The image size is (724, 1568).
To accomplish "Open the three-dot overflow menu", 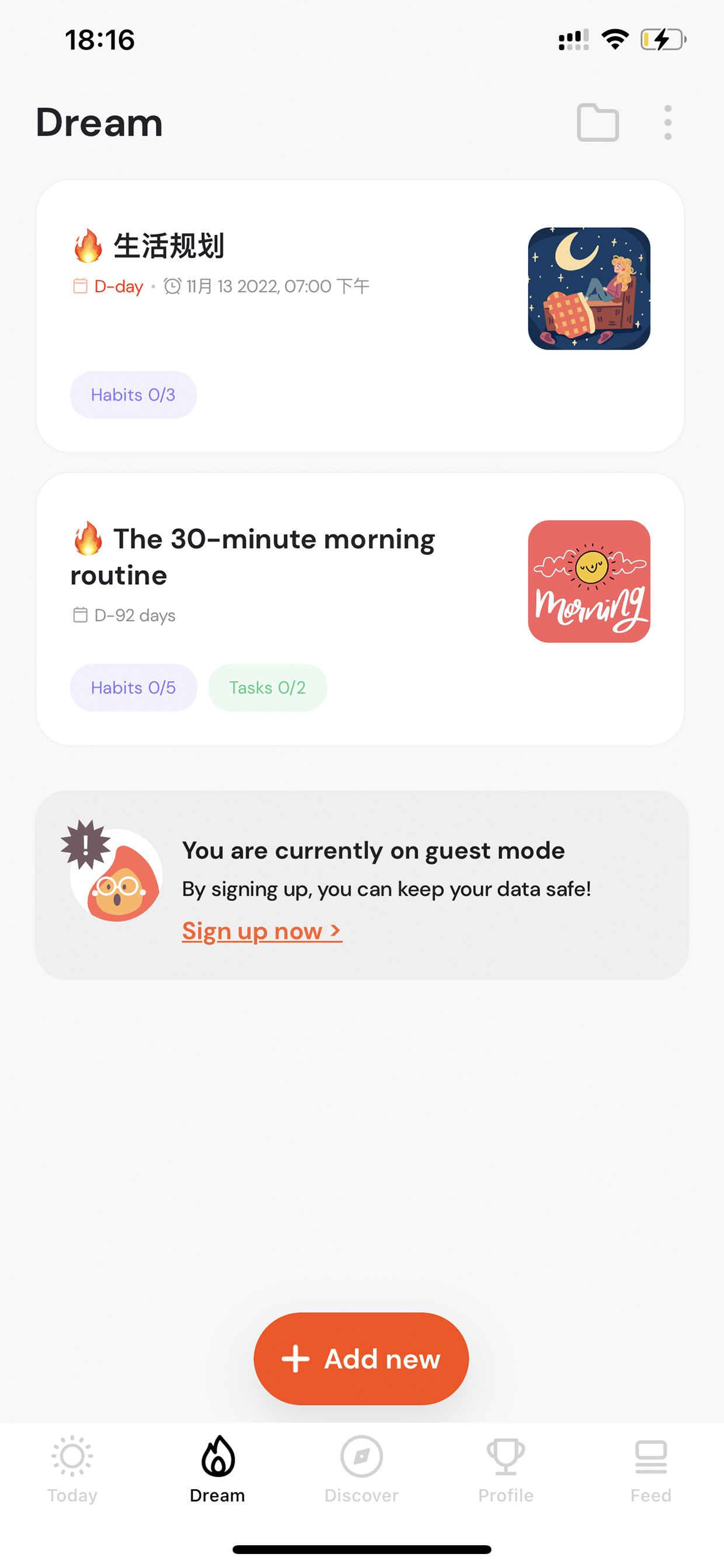I will point(667,122).
